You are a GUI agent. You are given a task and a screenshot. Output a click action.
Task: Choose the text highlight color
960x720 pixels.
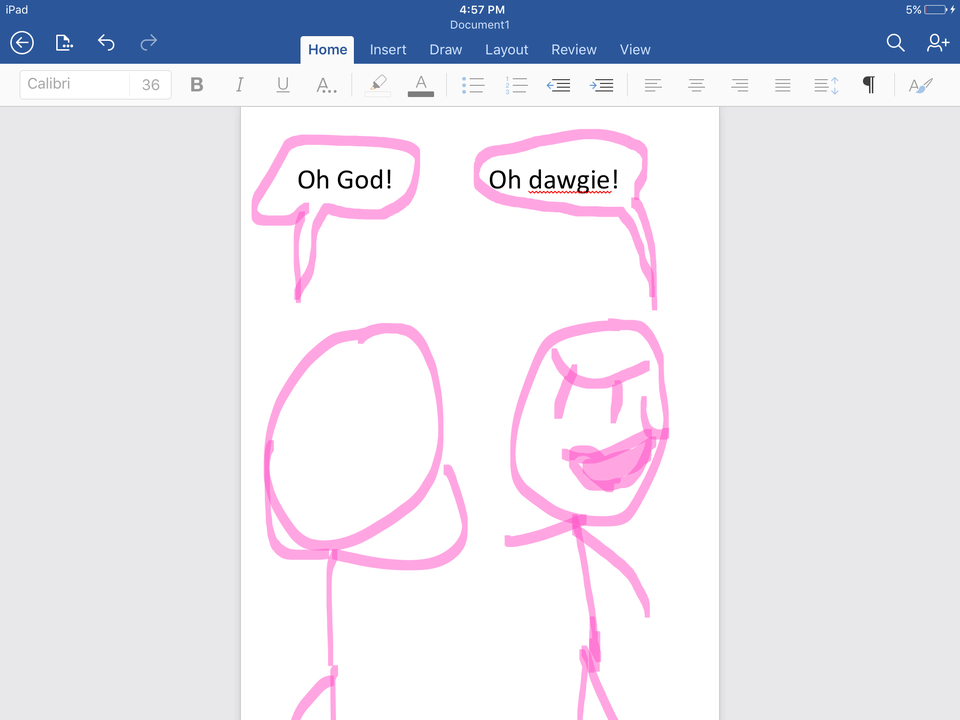[x=378, y=85]
